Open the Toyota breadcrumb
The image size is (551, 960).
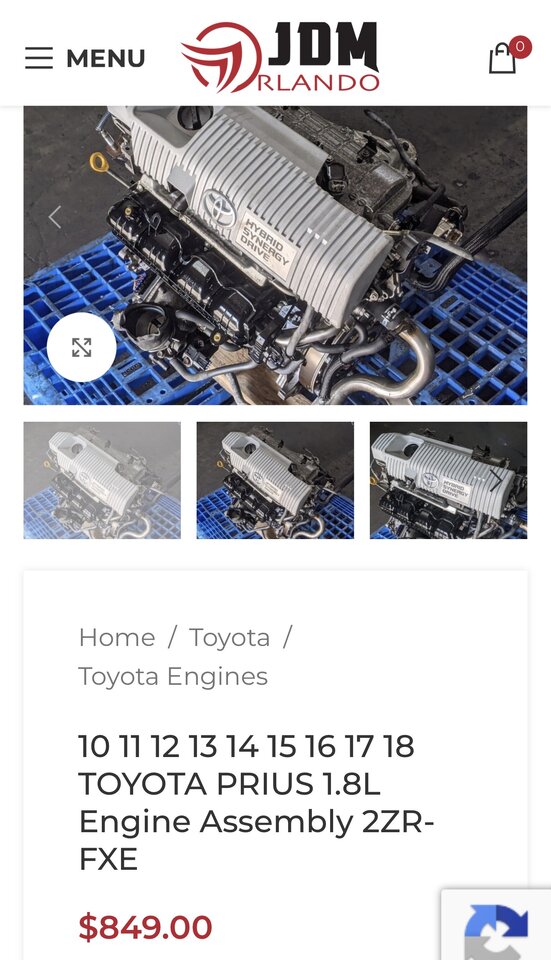click(x=229, y=637)
